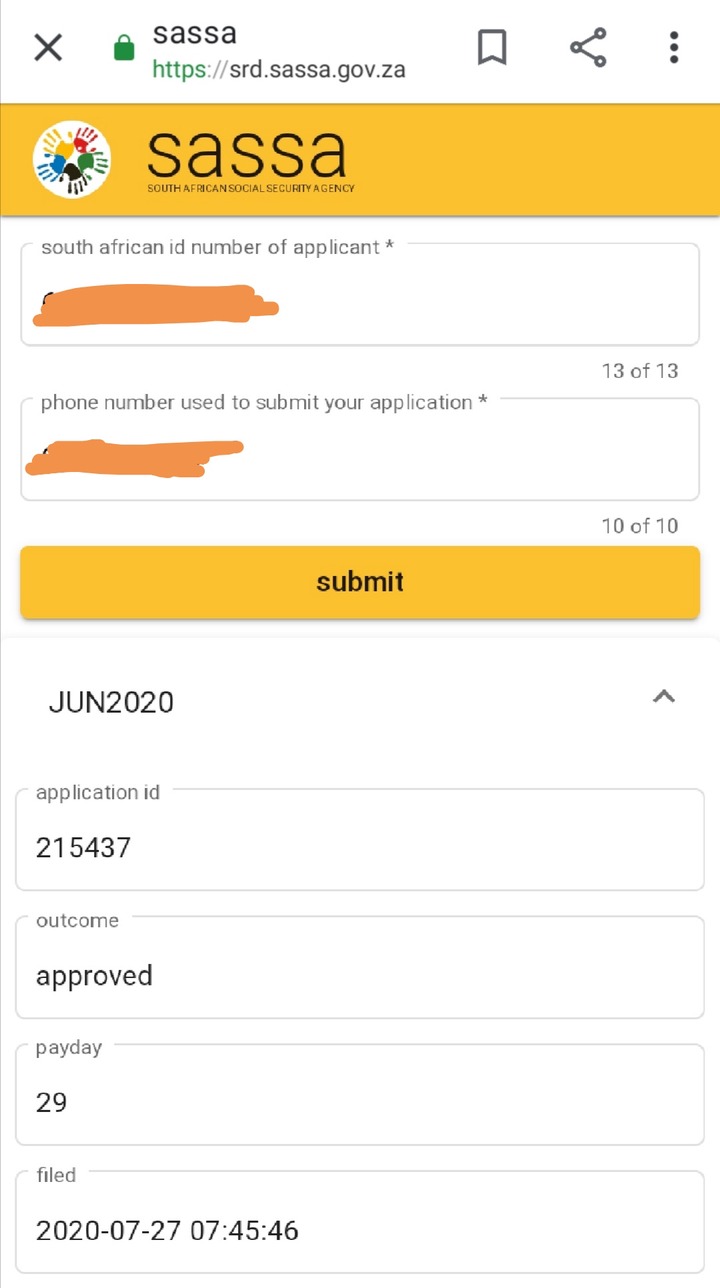Tap the submit button
This screenshot has width=720, height=1288.
(360, 582)
